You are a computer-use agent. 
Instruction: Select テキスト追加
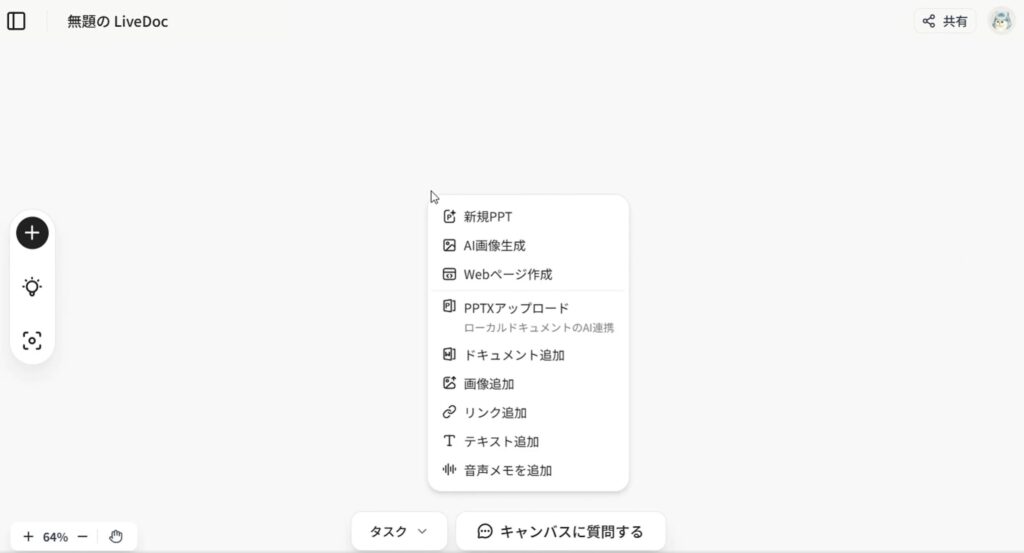[501, 441]
